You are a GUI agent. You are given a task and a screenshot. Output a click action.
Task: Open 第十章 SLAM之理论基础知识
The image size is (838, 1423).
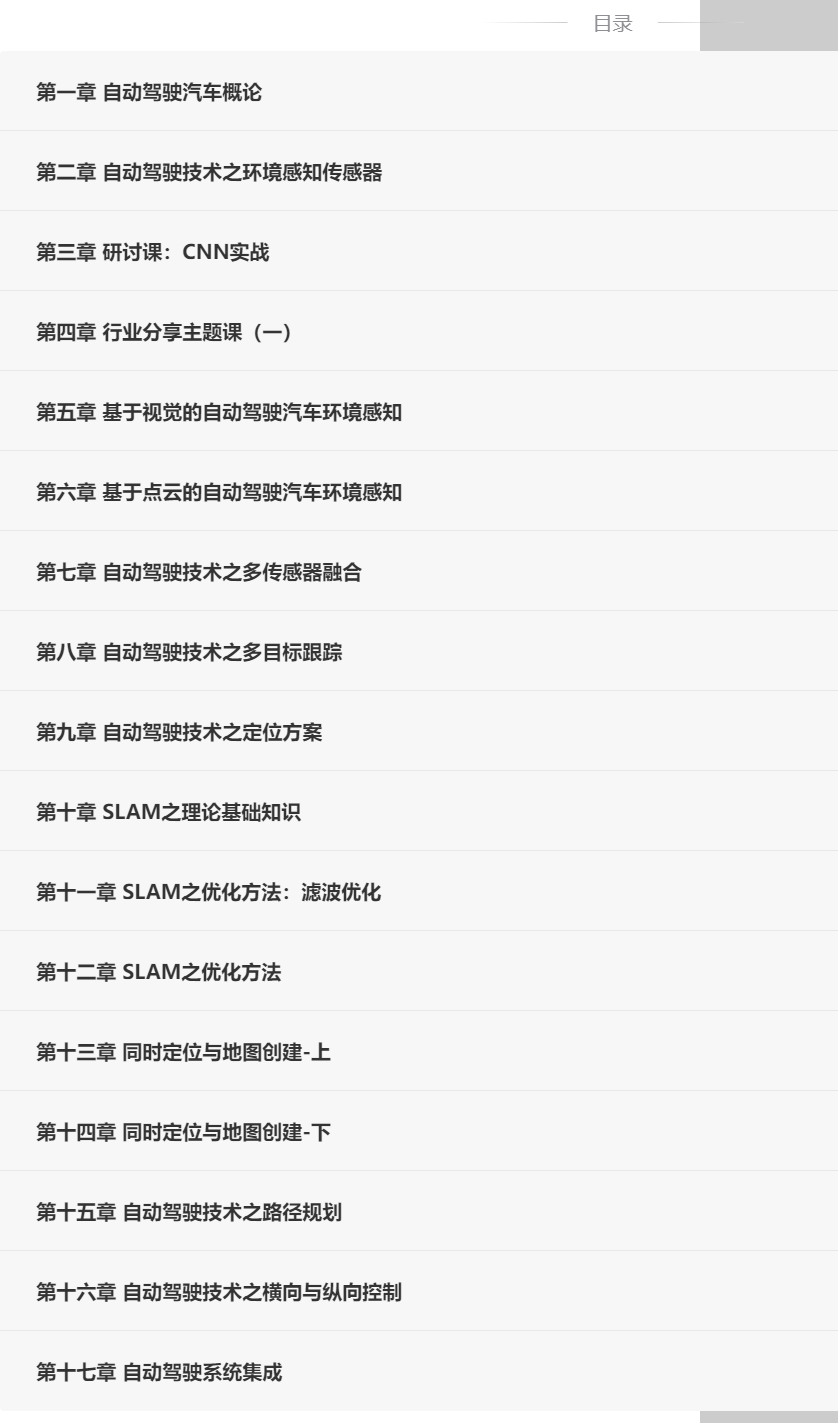(x=168, y=812)
